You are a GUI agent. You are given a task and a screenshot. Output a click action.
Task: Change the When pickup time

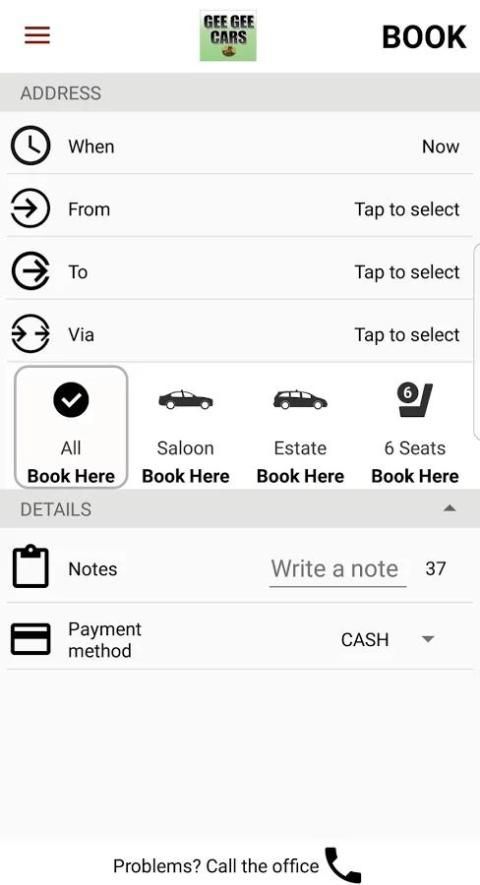click(240, 147)
